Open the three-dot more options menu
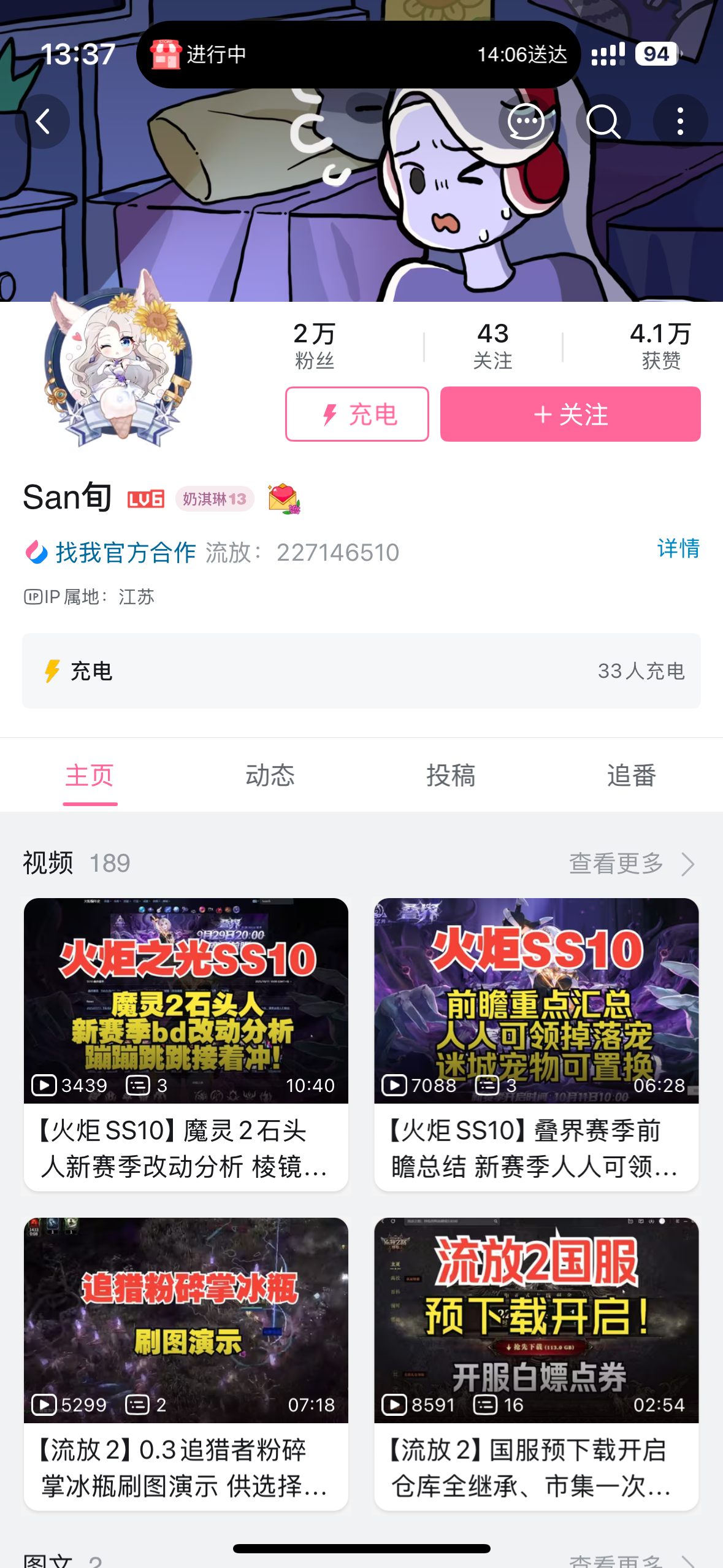The height and width of the screenshot is (1568, 723). [x=679, y=121]
